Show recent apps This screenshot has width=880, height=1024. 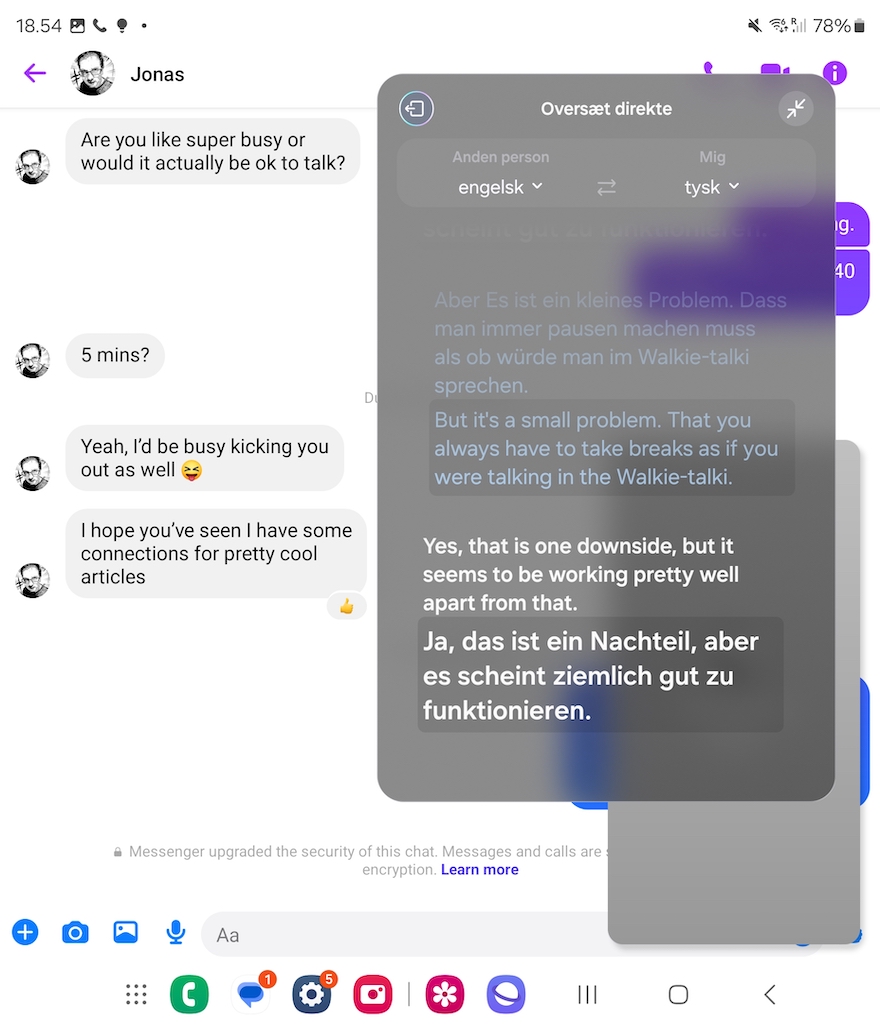point(587,994)
